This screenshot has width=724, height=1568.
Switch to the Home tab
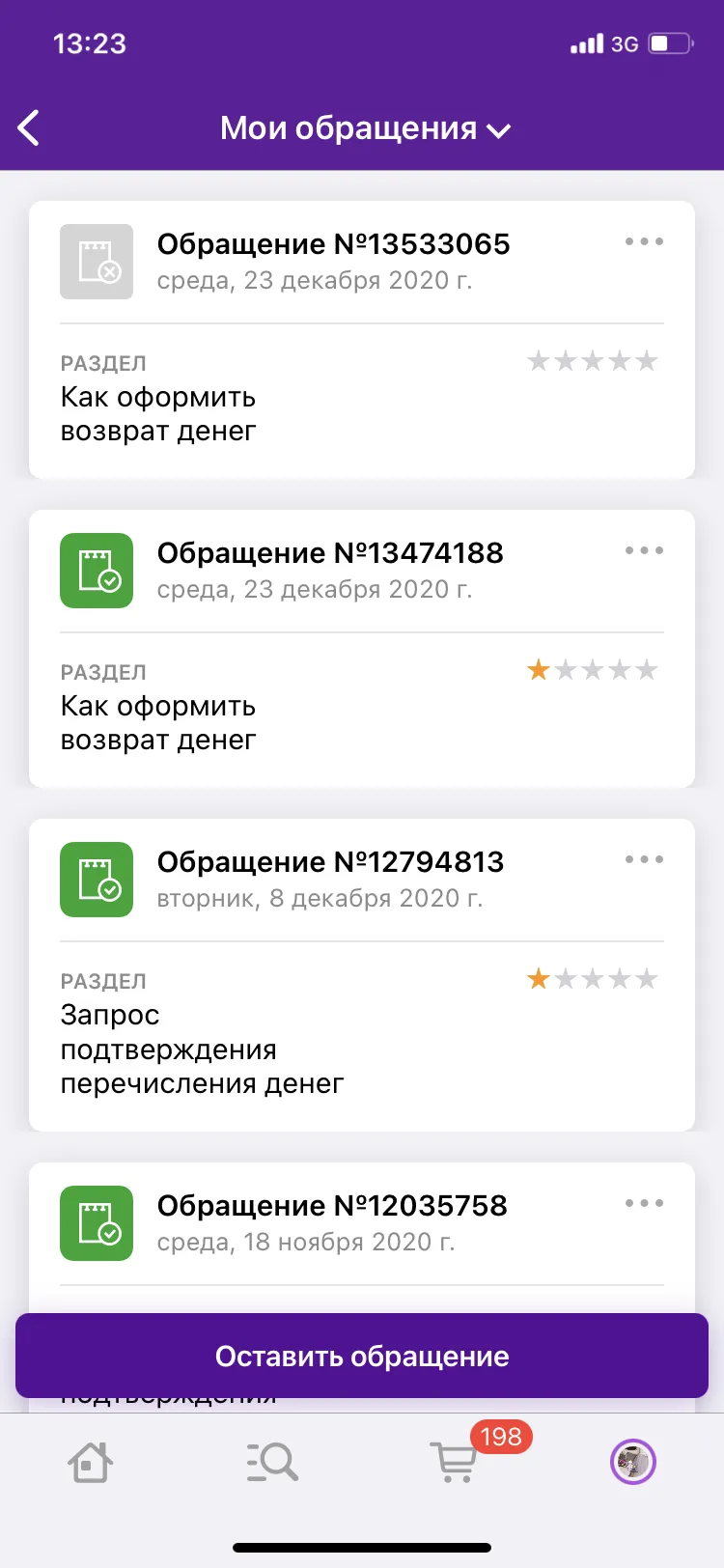(x=91, y=1462)
